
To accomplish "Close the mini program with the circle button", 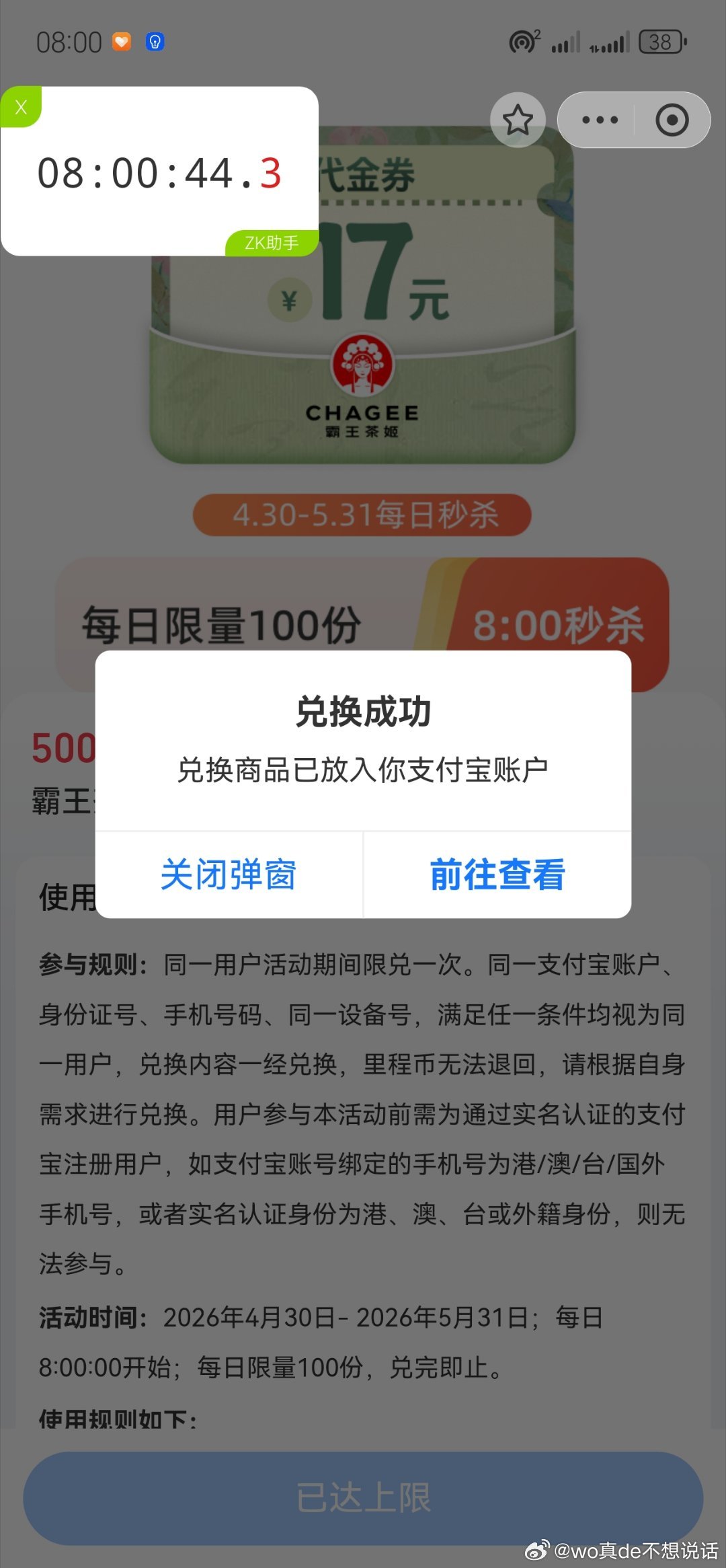I will pyautogui.click(x=672, y=120).
